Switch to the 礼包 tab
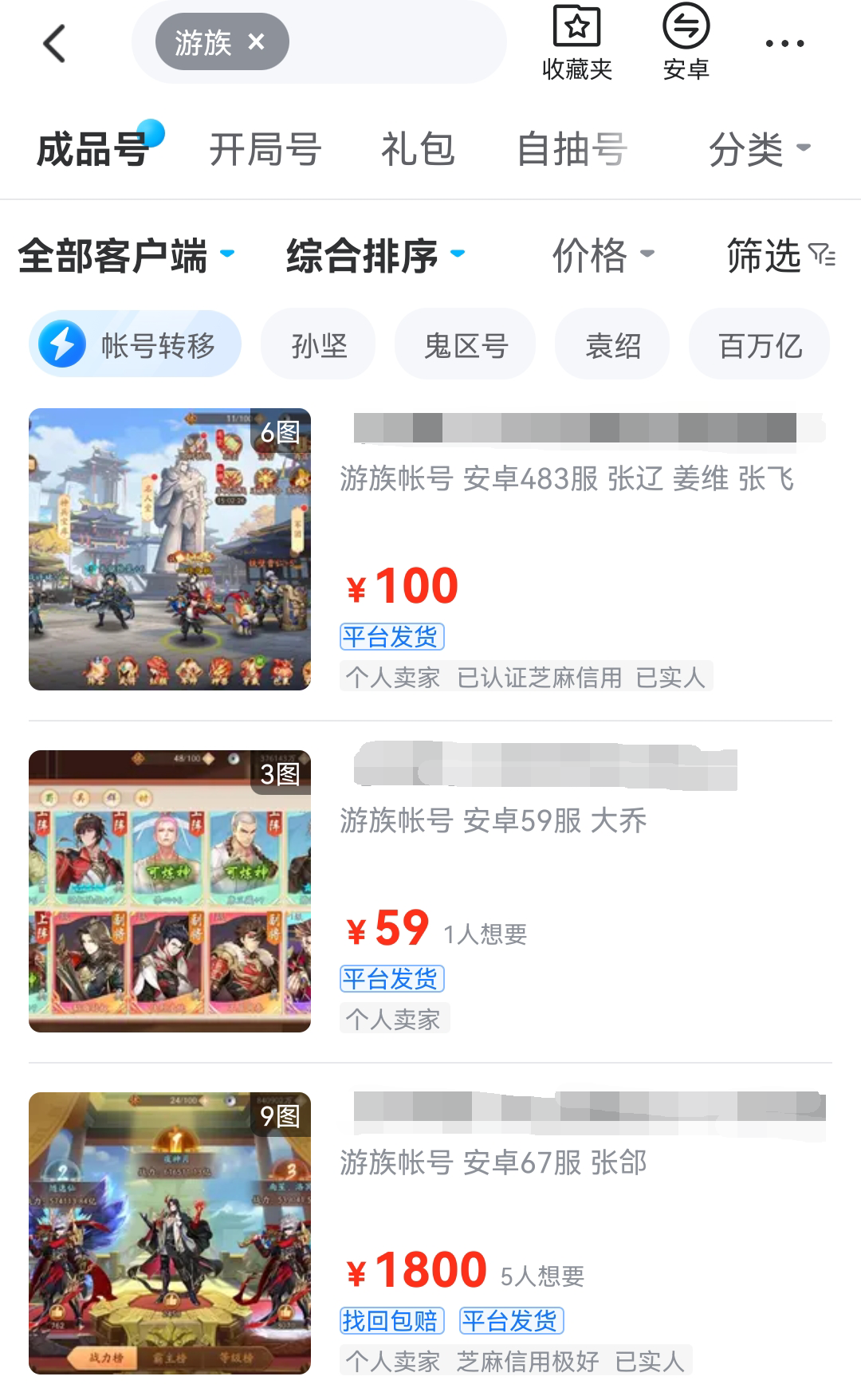Image resolution: width=861 pixels, height=1400 pixels. pyautogui.click(x=418, y=149)
